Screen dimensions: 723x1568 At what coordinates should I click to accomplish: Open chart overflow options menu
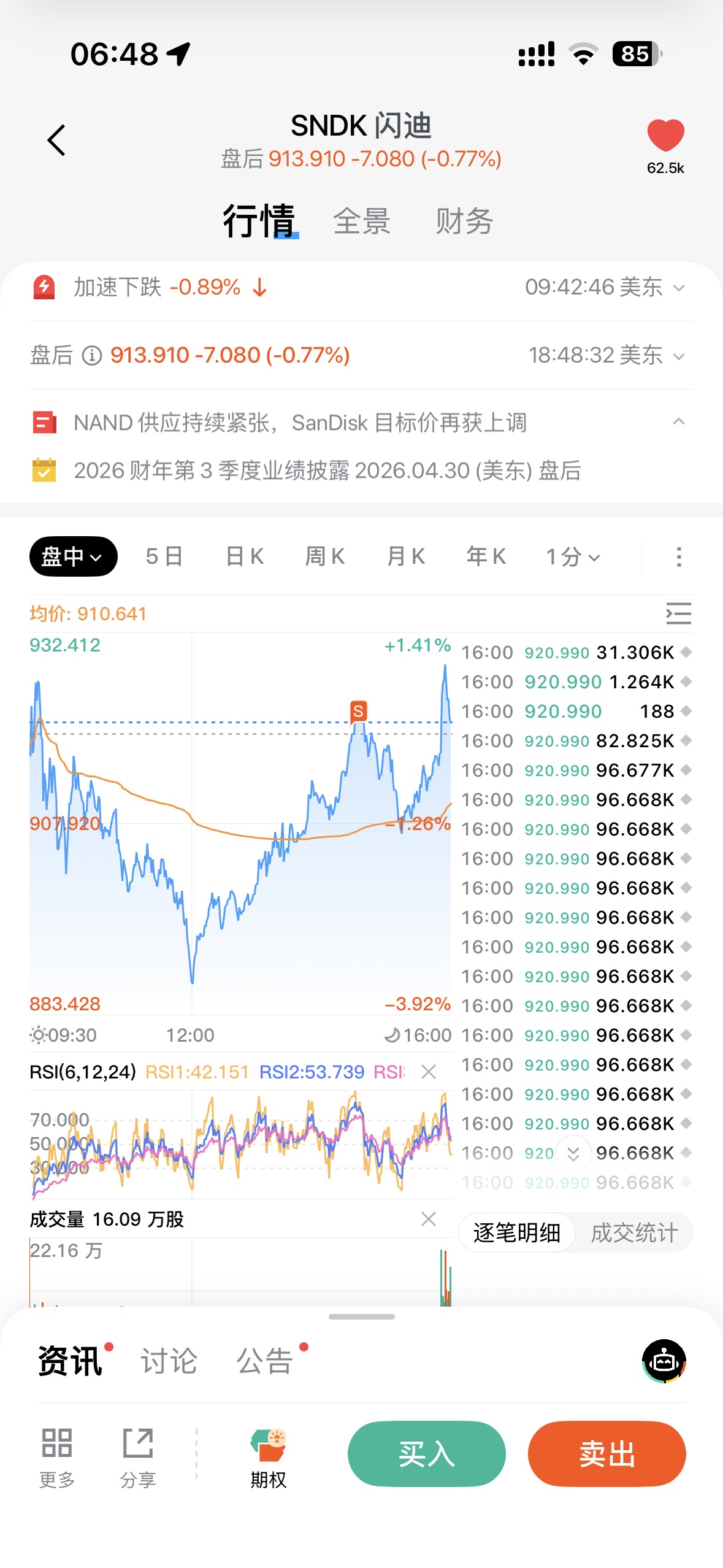[678, 557]
